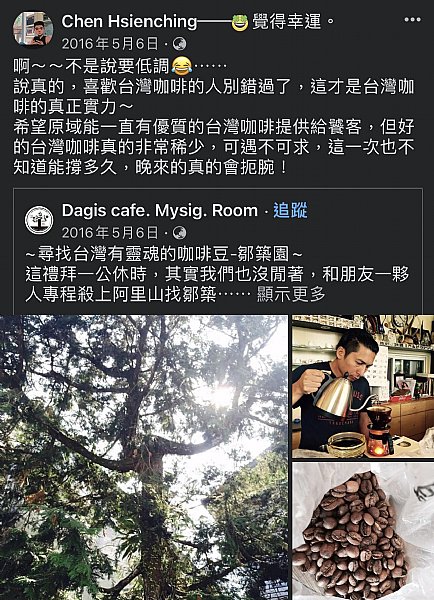Open Chen Hsienching's profile name link

129,21
